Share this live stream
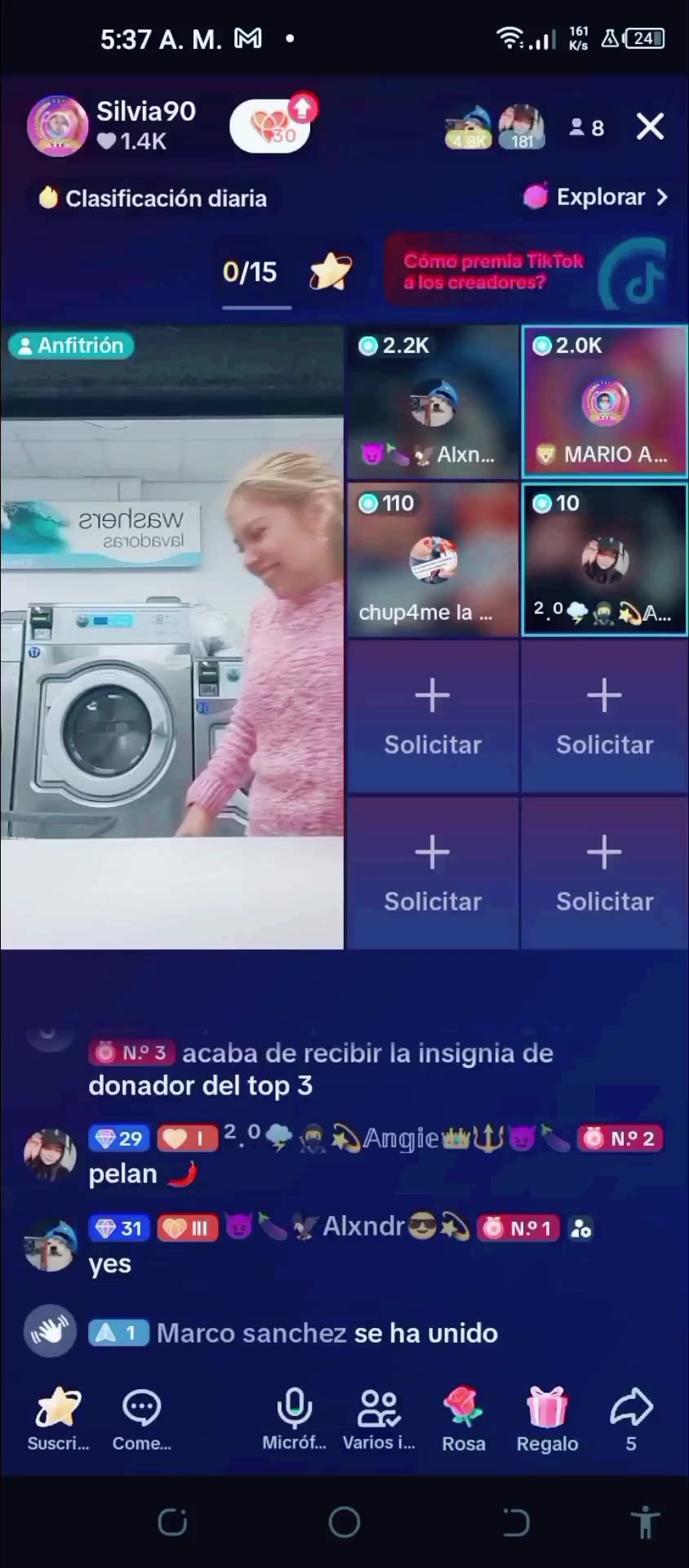 [631, 1419]
